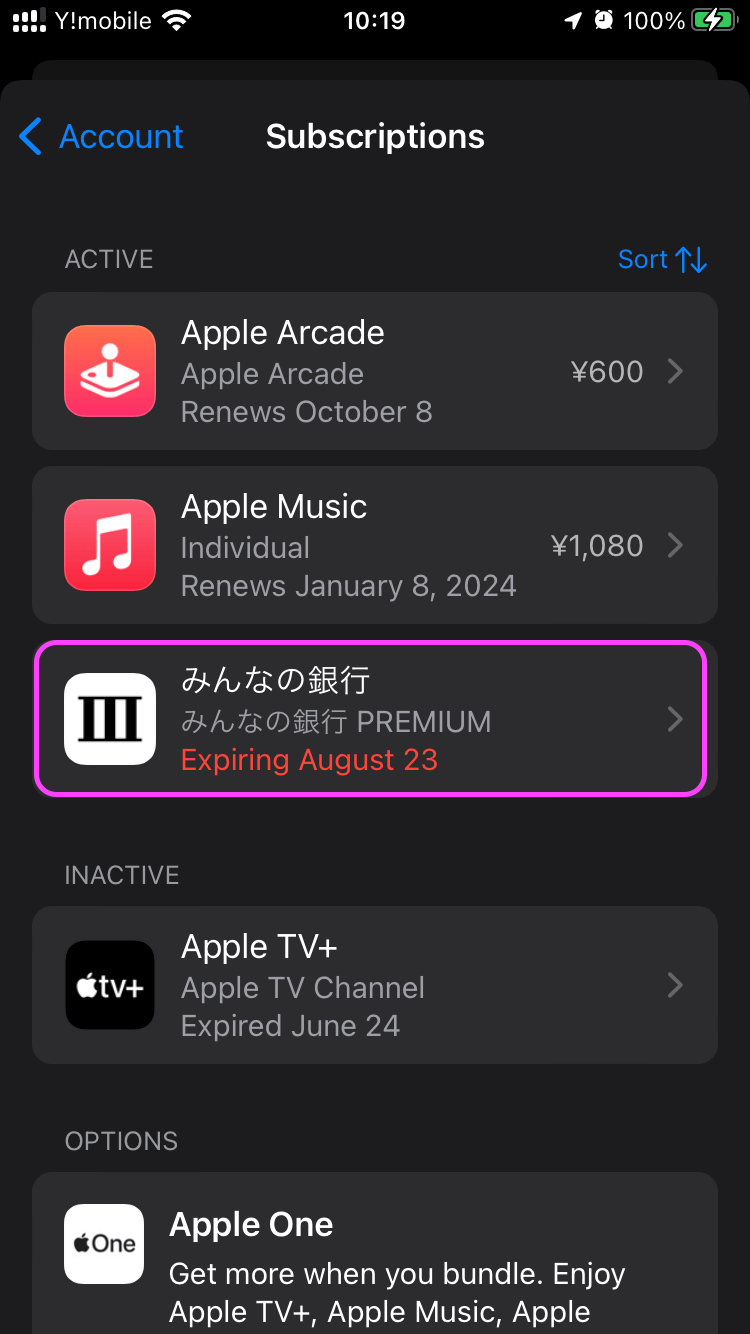The image size is (750, 1334).
Task: Open the Apple Music subscription
Action: pos(374,546)
